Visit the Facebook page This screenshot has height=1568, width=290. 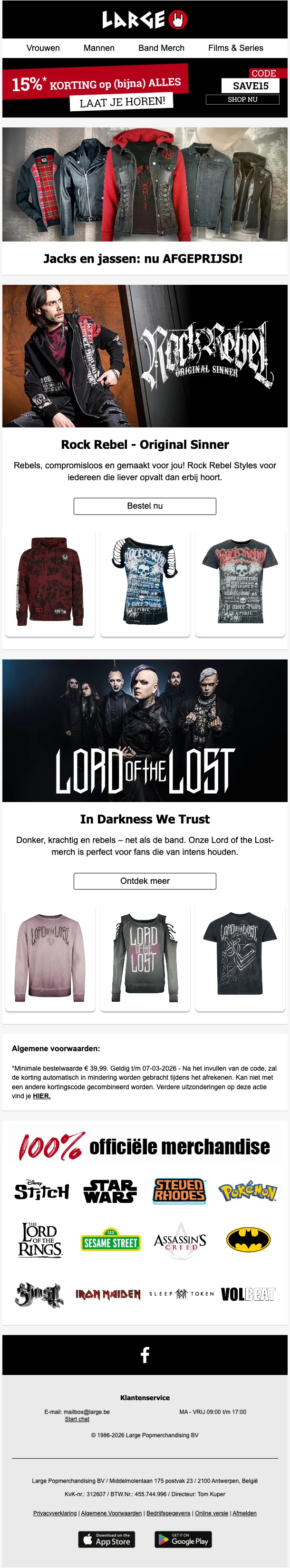click(145, 1355)
